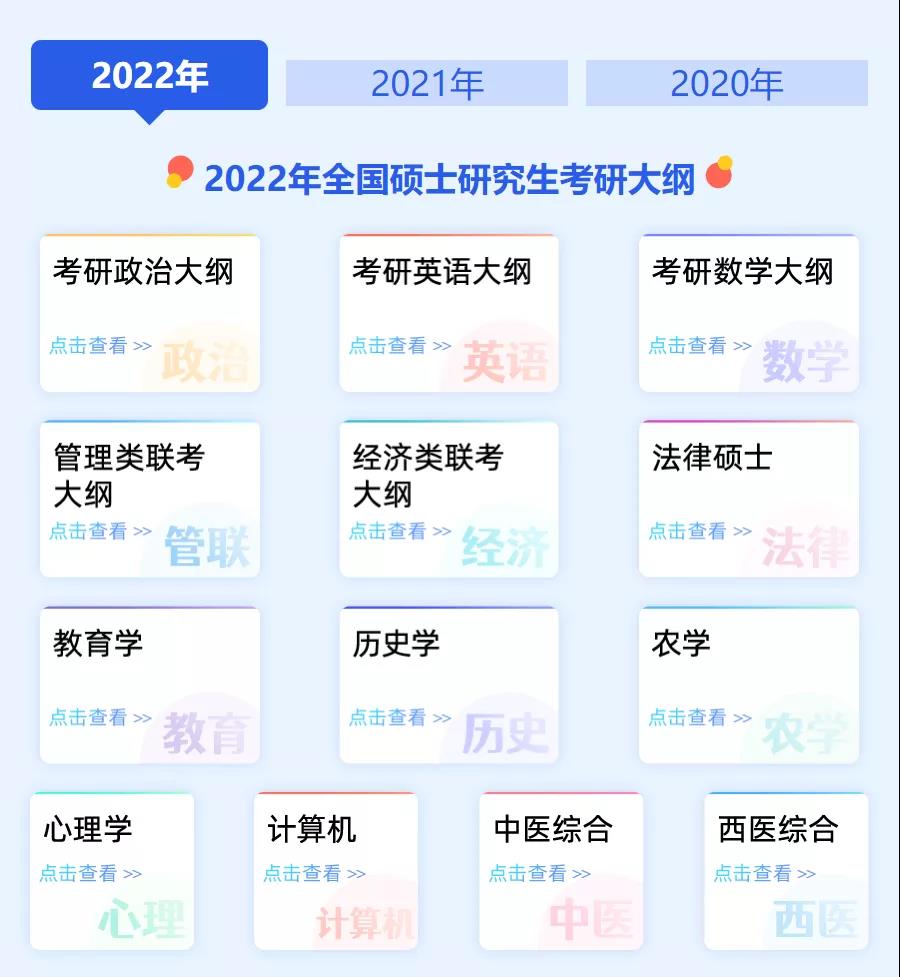Switch to the 2021年 tab
The image size is (900, 977).
coord(427,83)
